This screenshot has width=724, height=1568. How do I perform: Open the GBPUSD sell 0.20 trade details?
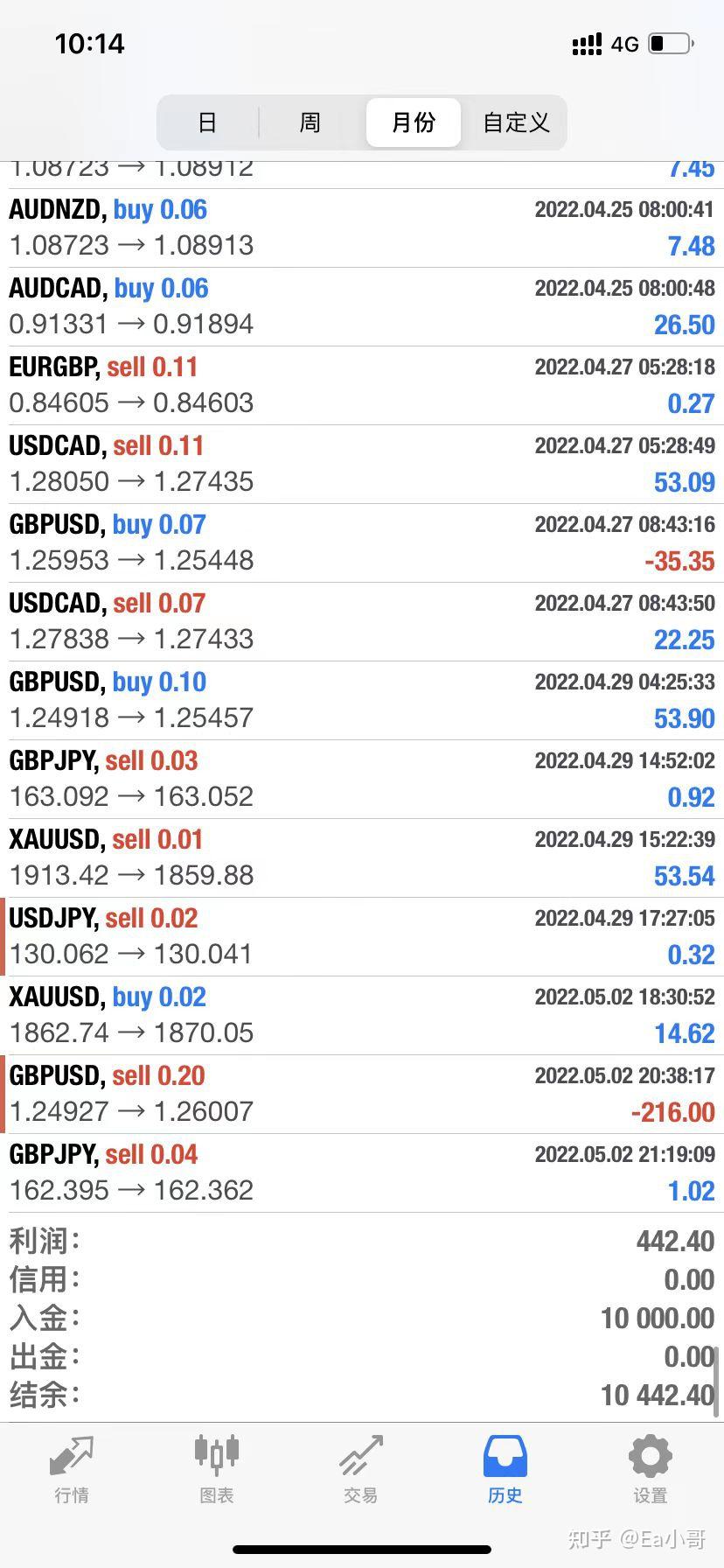pos(362,1094)
